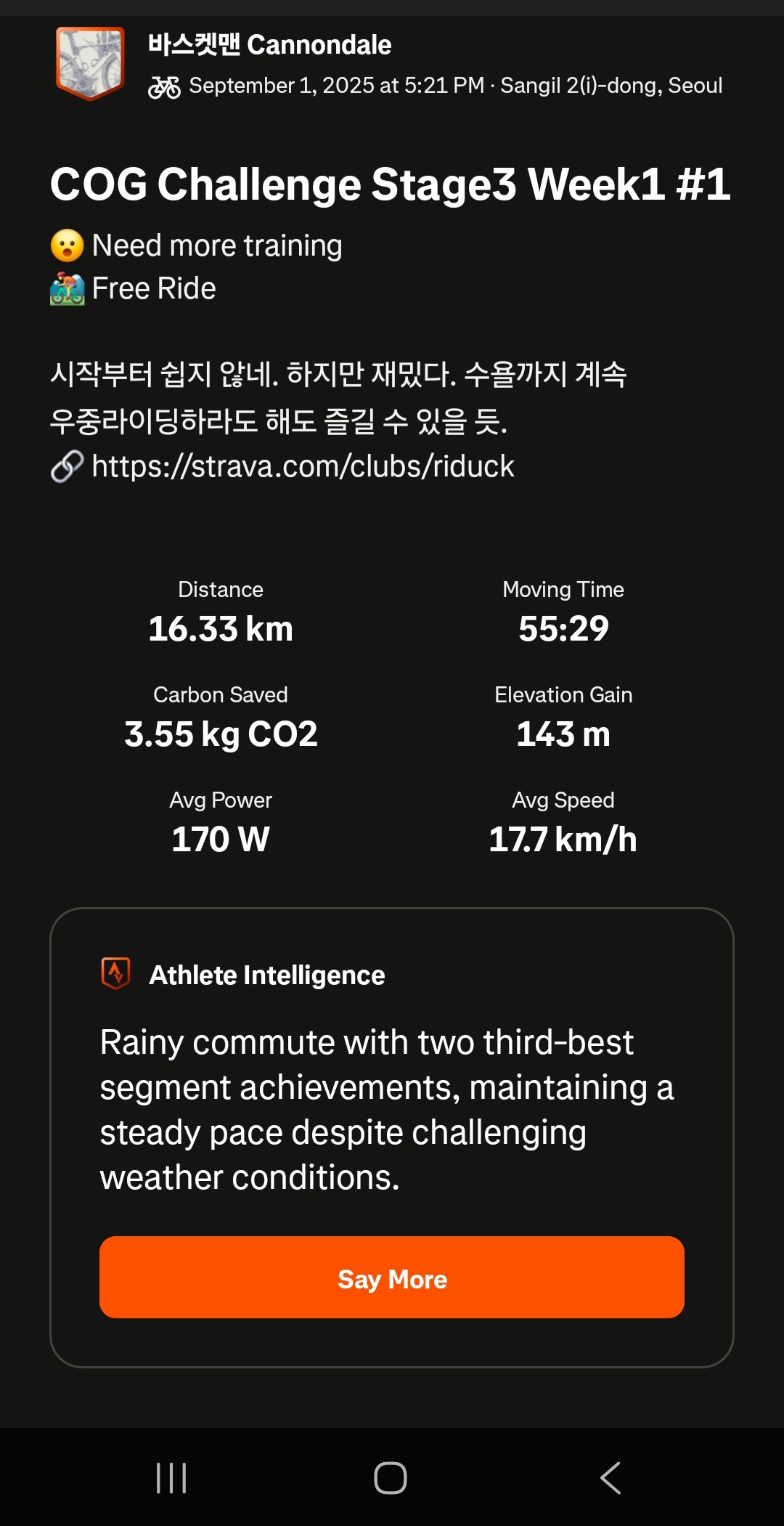Open the athlete's profile avatar
This screenshot has width=784, height=1526.
pos(91,64)
